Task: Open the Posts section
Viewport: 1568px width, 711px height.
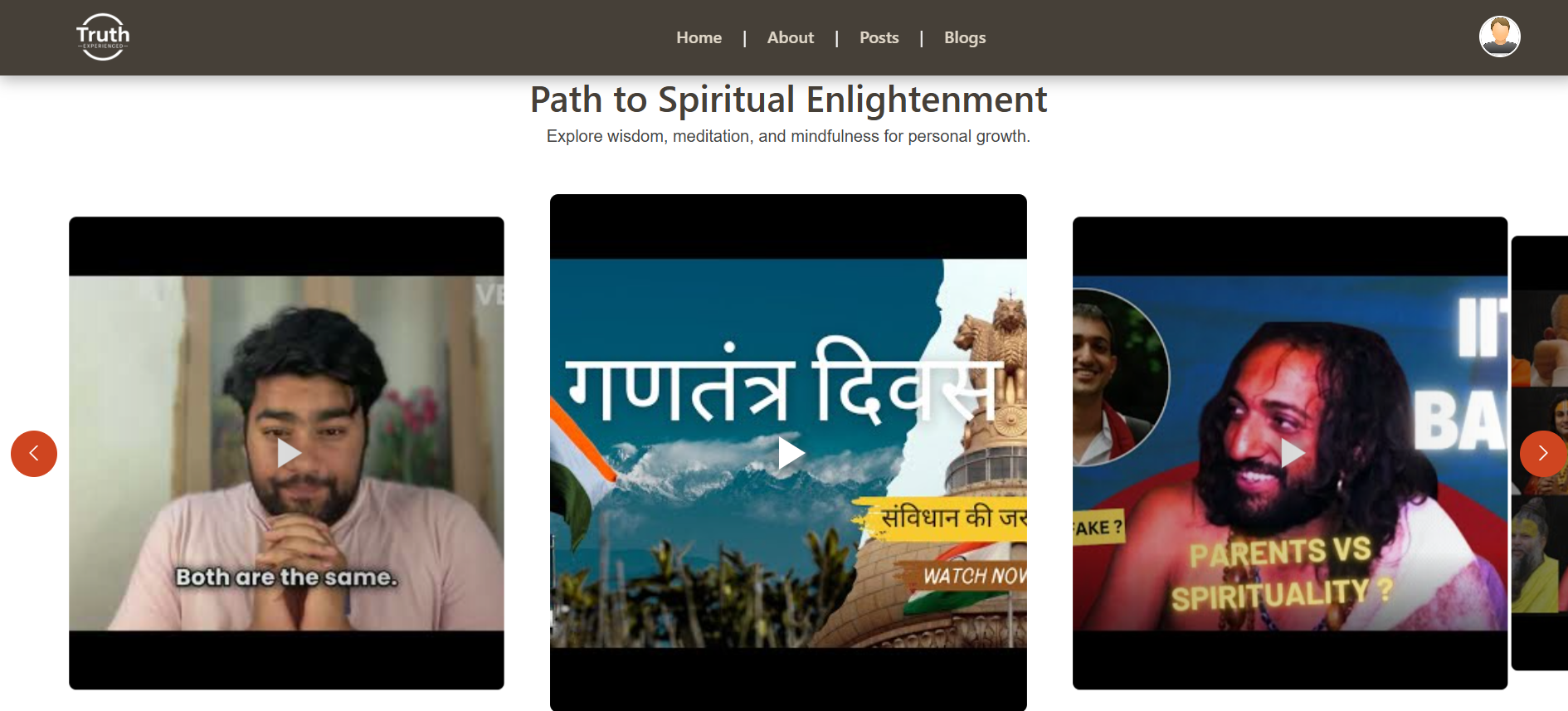Action: [x=879, y=38]
